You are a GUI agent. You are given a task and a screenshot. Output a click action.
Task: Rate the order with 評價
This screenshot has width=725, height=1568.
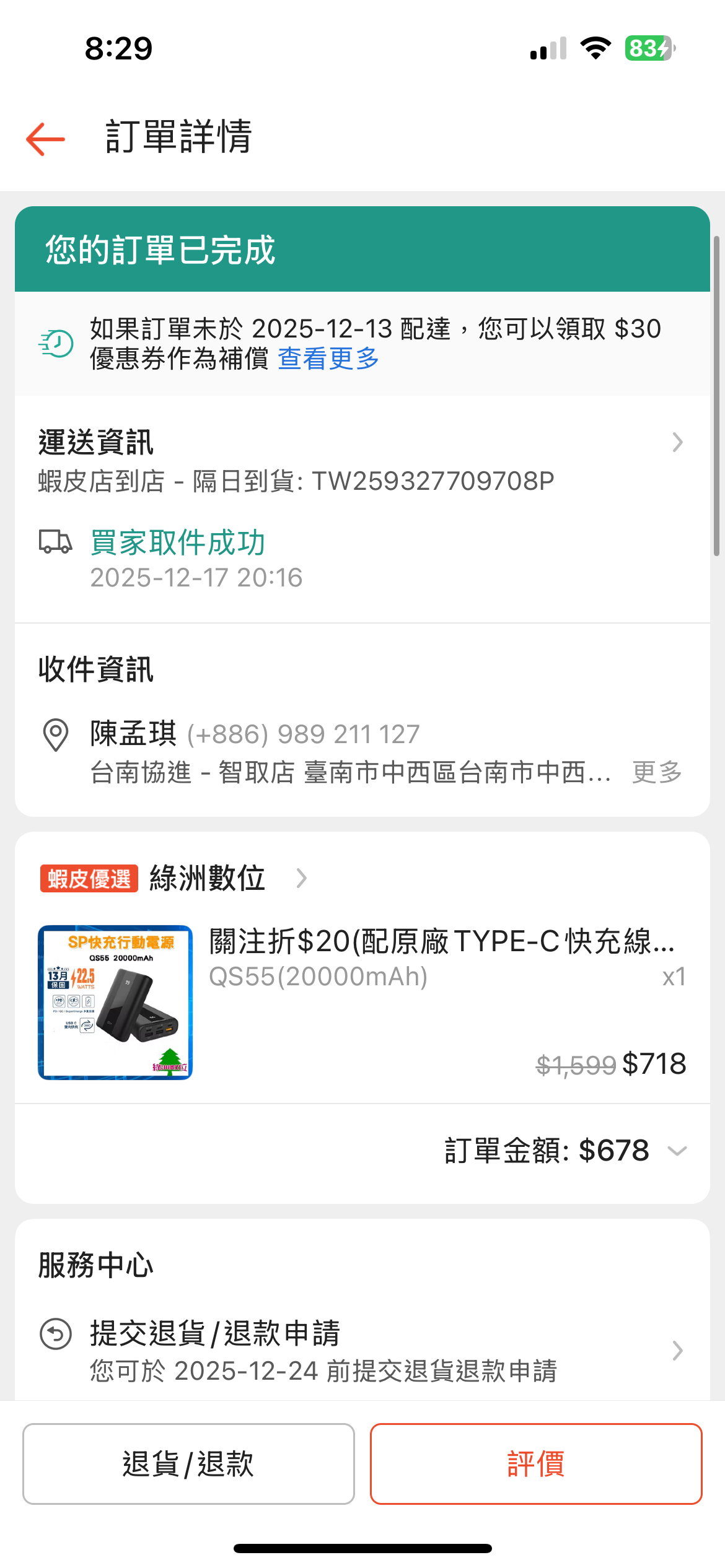[x=536, y=1464]
